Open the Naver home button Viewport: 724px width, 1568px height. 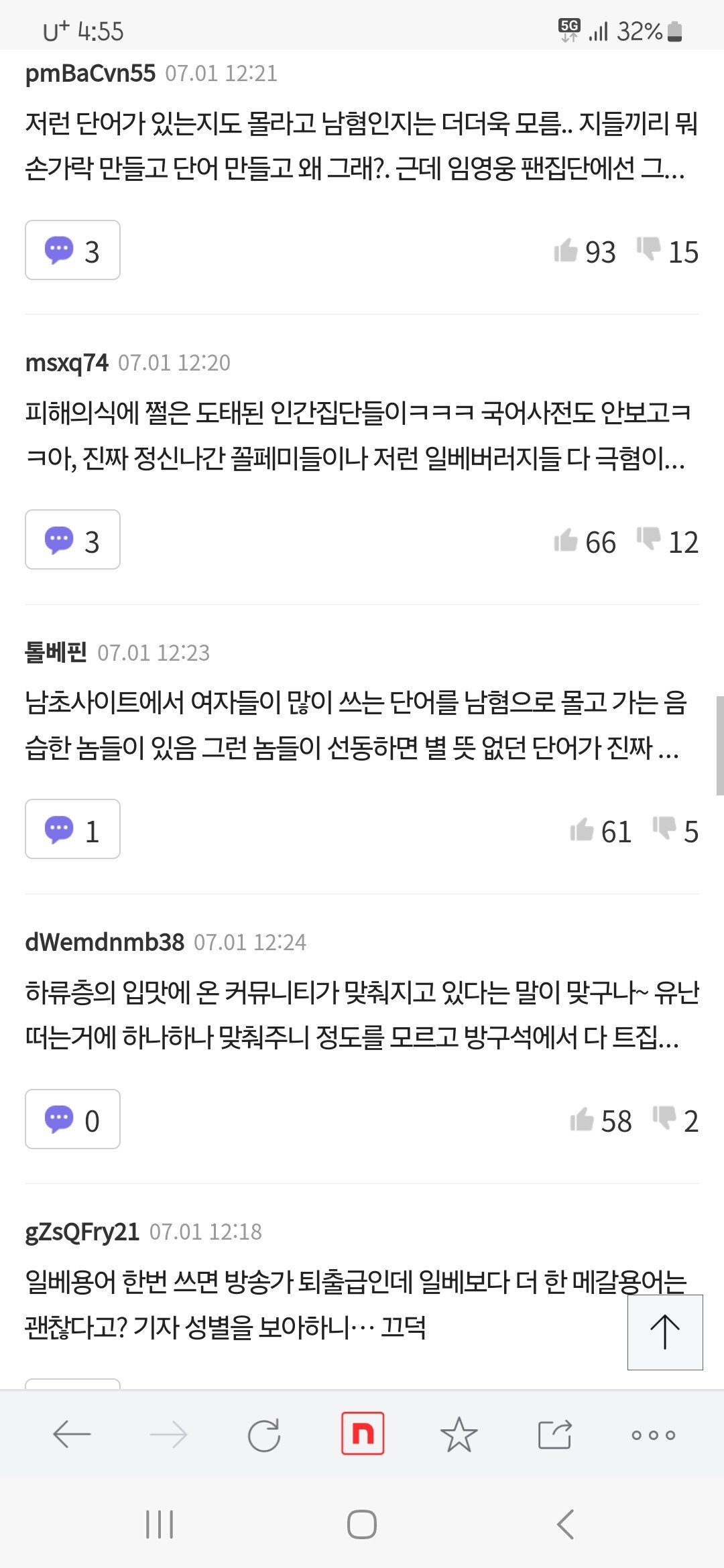click(x=363, y=1433)
